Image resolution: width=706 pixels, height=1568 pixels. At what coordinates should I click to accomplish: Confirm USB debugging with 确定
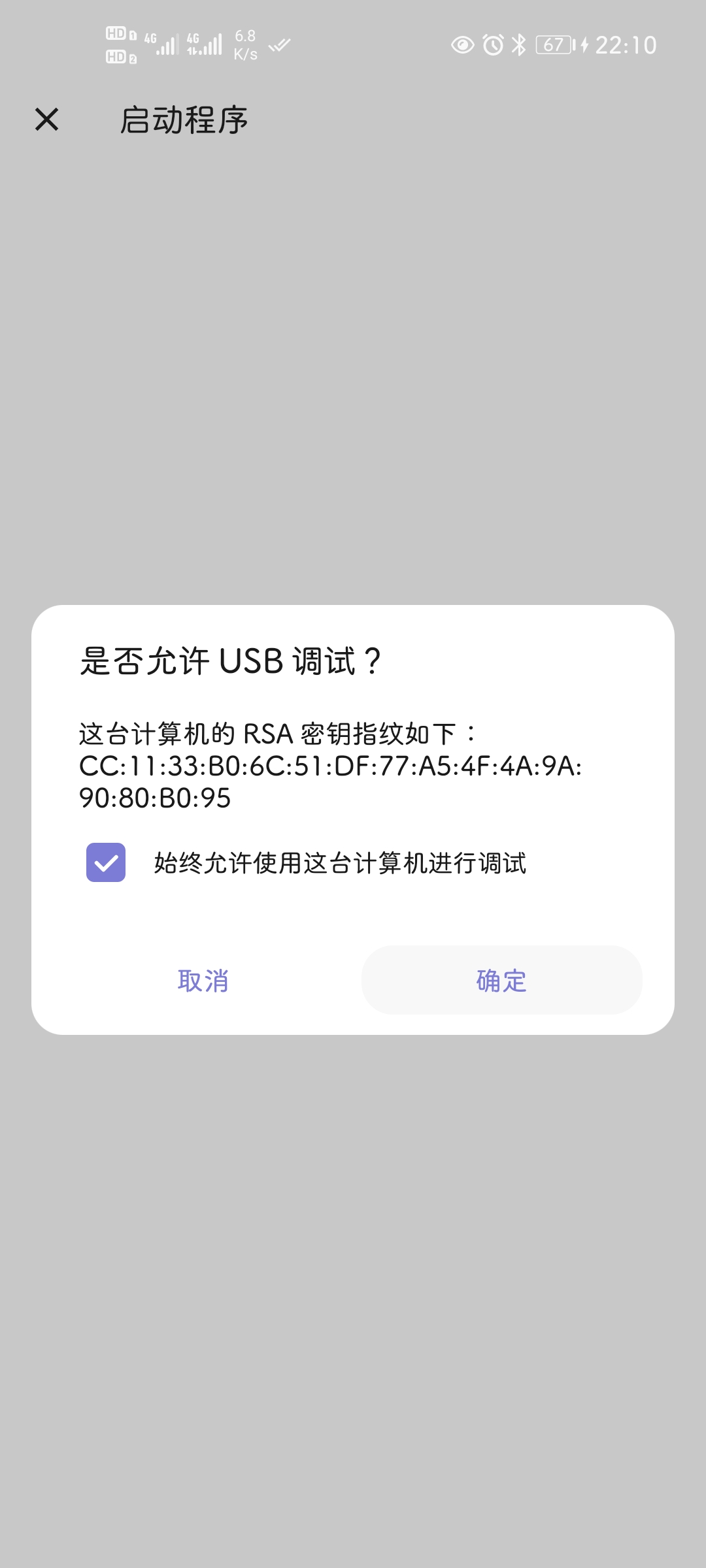pos(501,980)
